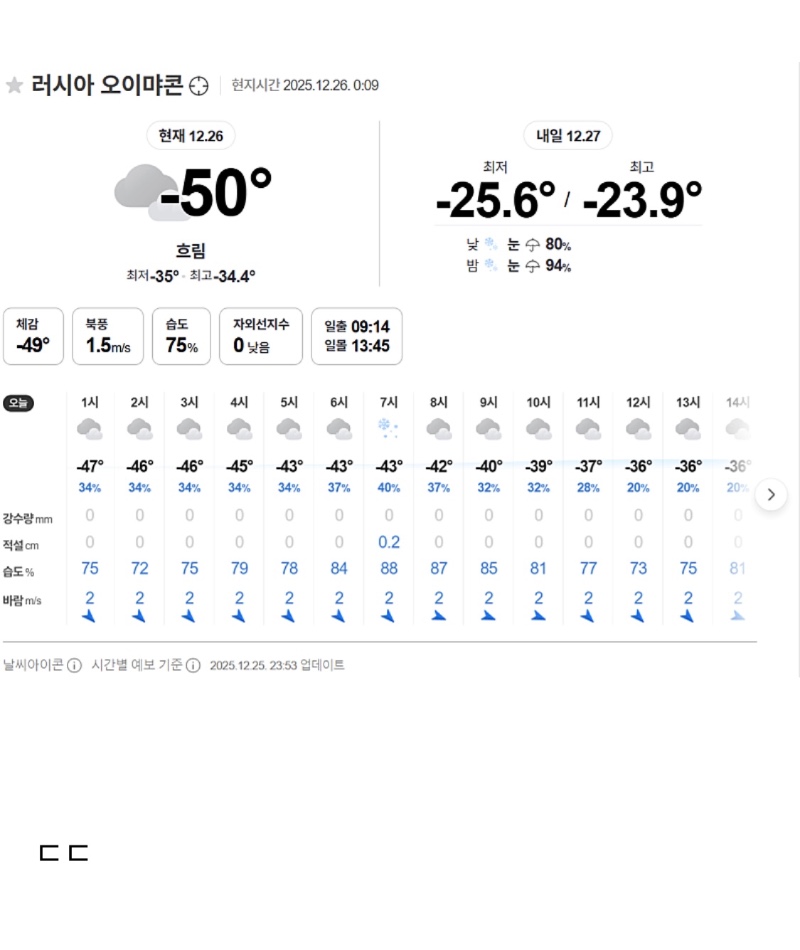Select the snowflake weather icon at 7시
This screenshot has height=950, width=800.
pos(388,428)
